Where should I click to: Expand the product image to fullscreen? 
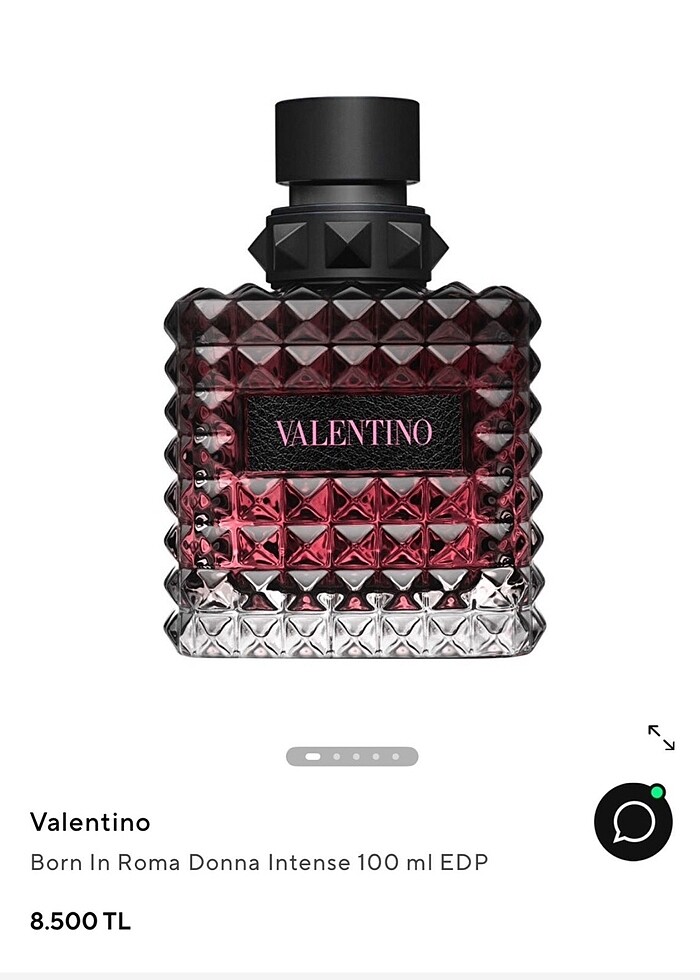point(661,737)
